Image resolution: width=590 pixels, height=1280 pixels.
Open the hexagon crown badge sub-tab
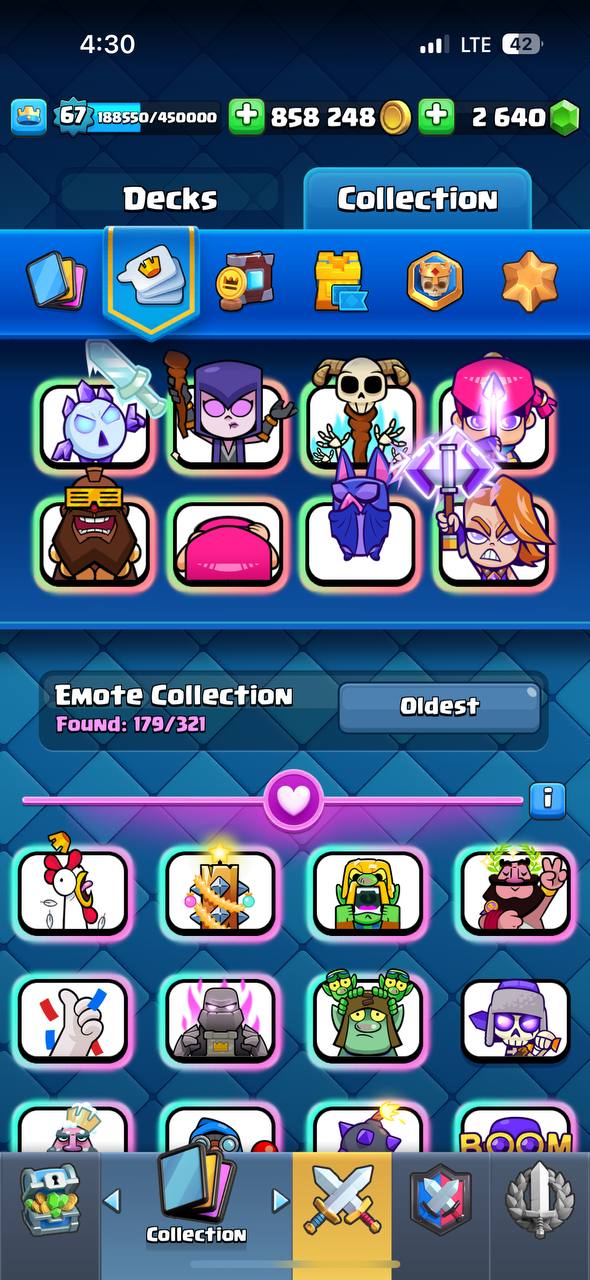point(436,280)
